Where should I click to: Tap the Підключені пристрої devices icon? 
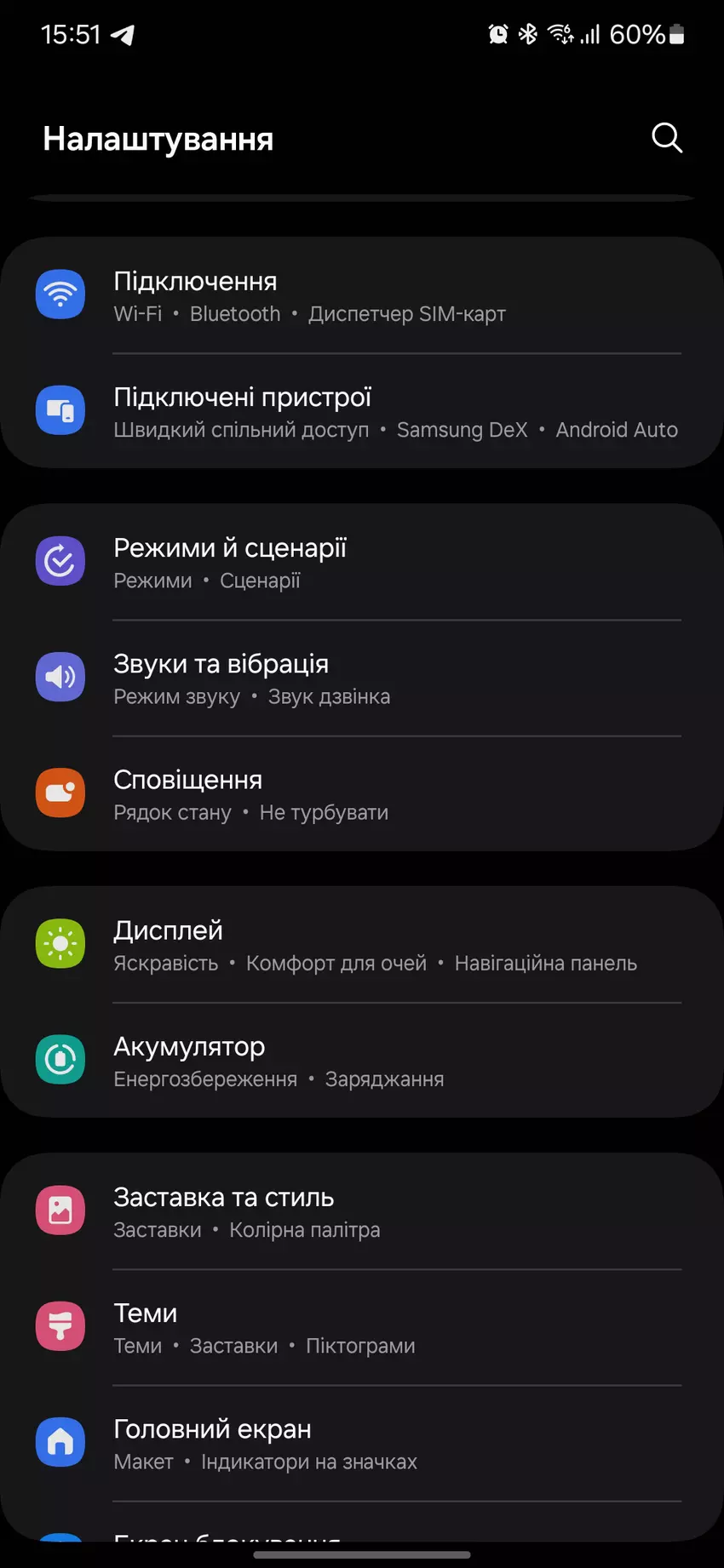(60, 410)
